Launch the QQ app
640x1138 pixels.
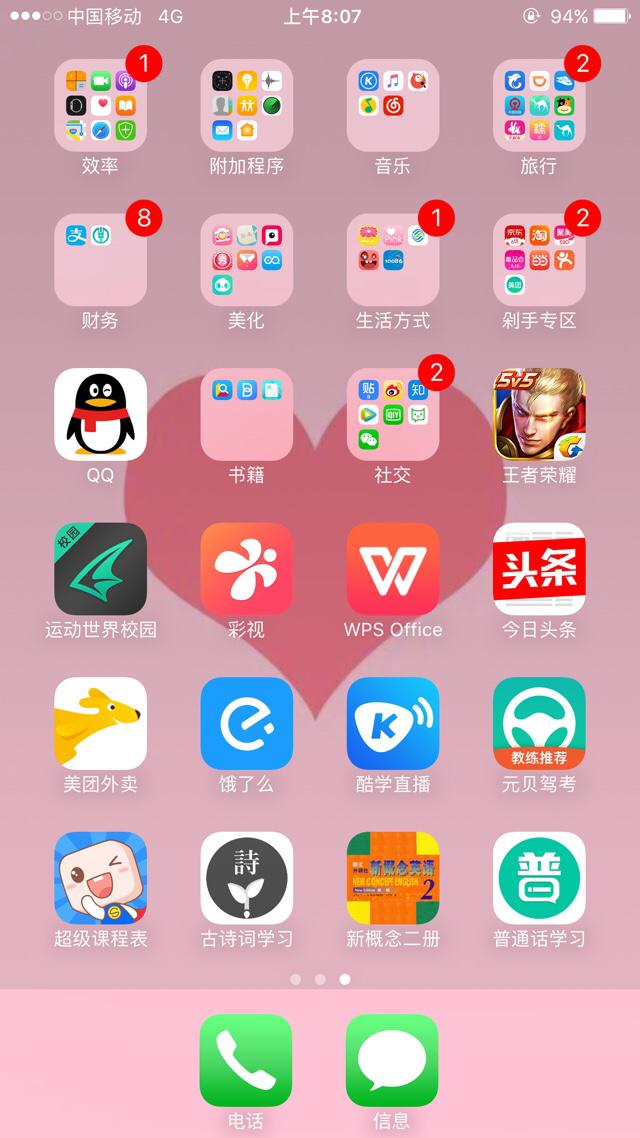pos(100,414)
